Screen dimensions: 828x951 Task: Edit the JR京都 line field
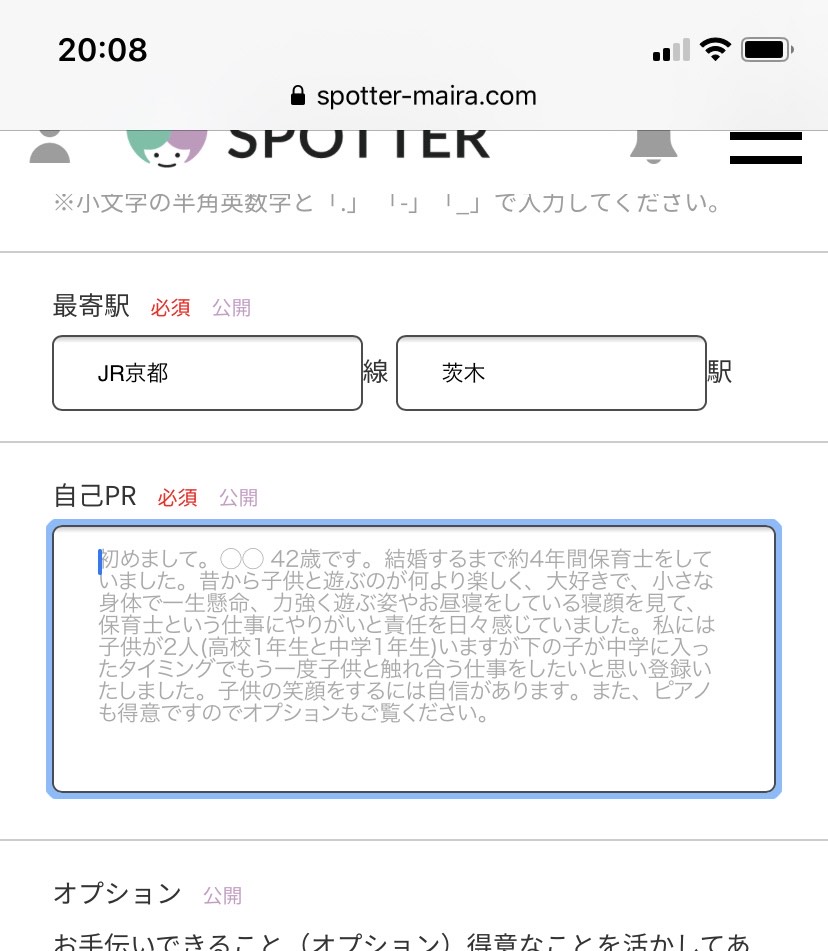coord(207,373)
